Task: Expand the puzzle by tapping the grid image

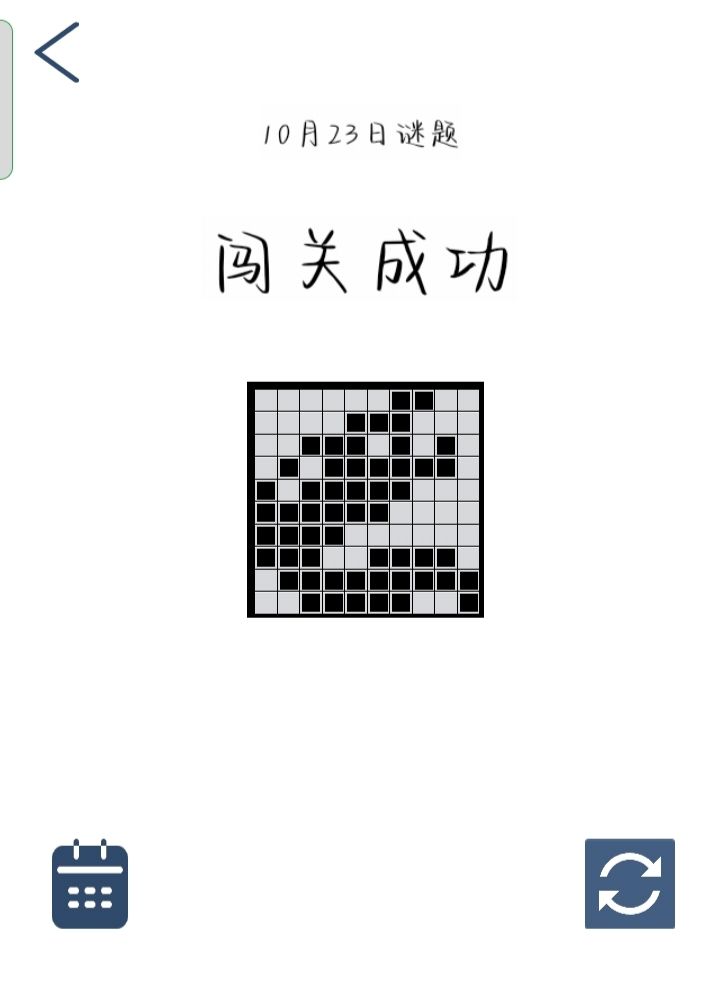Action: (365, 500)
